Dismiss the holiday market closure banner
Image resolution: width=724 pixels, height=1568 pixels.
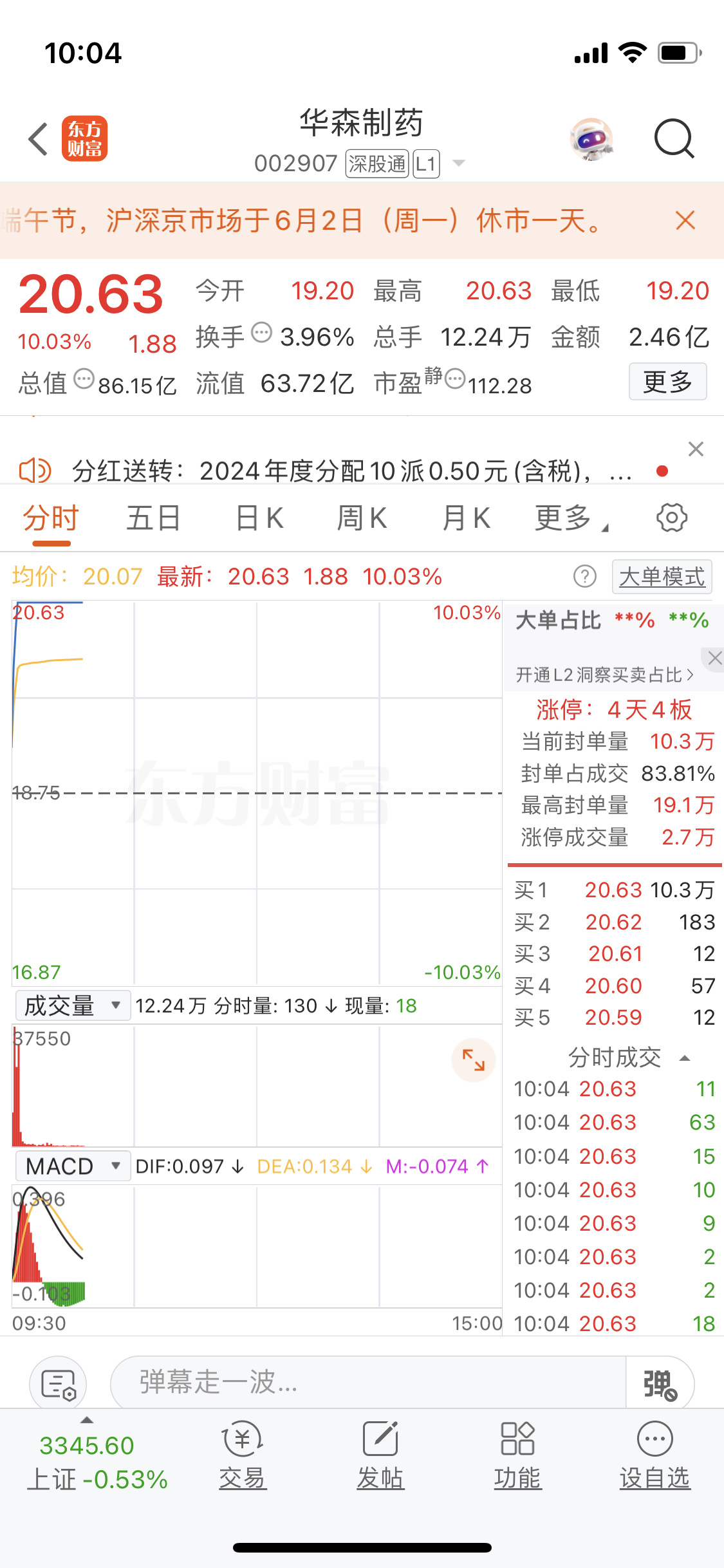pyautogui.click(x=685, y=221)
